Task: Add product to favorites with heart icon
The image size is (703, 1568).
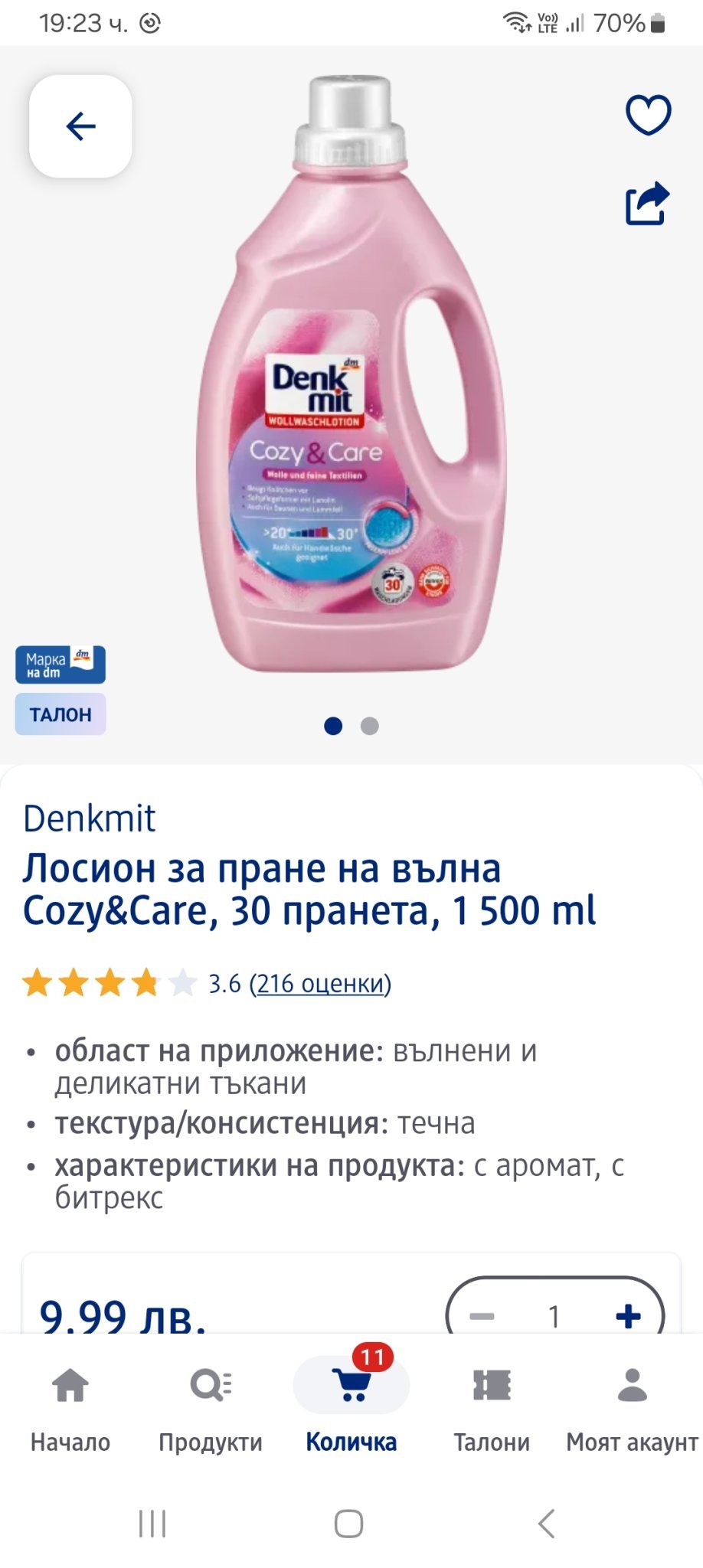Action: pos(648,115)
